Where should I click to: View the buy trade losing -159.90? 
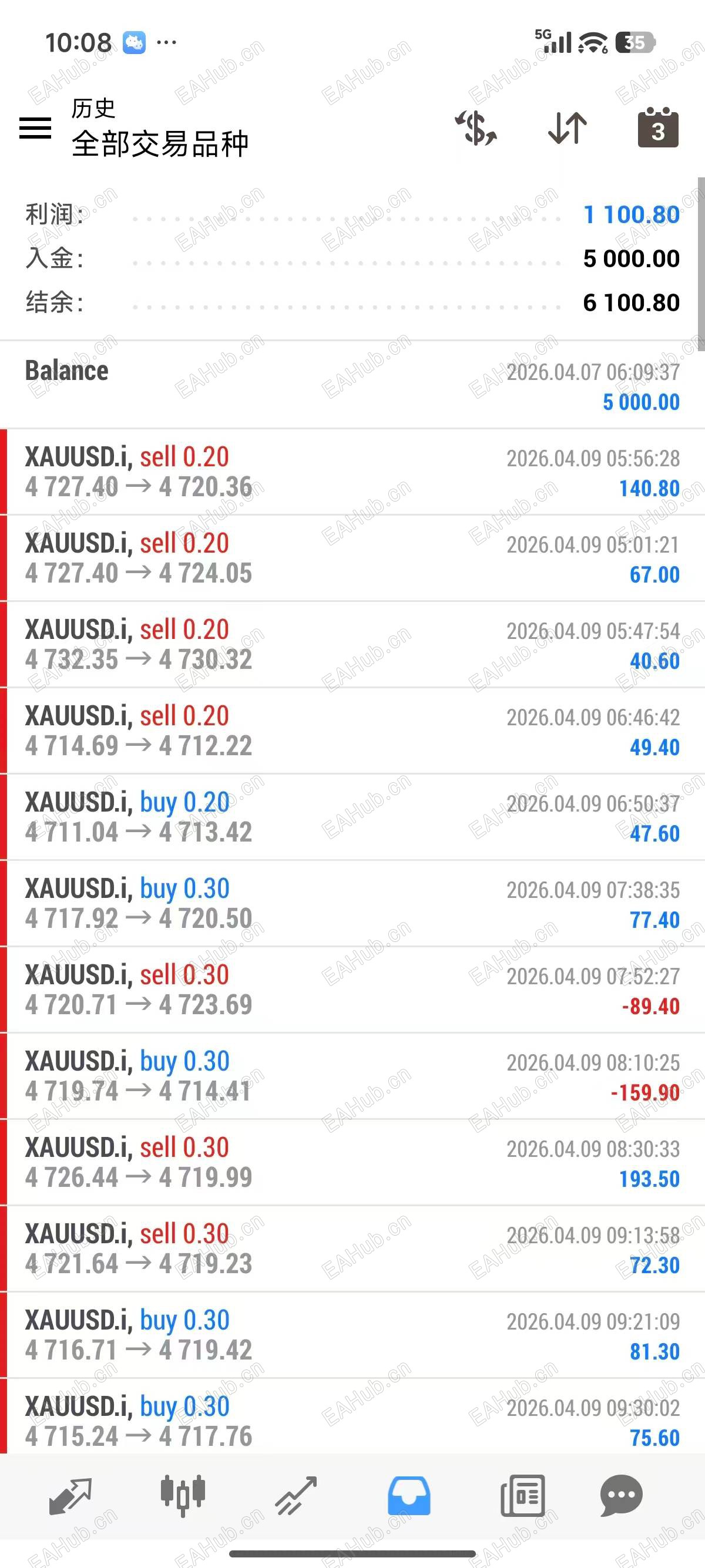[352, 1076]
